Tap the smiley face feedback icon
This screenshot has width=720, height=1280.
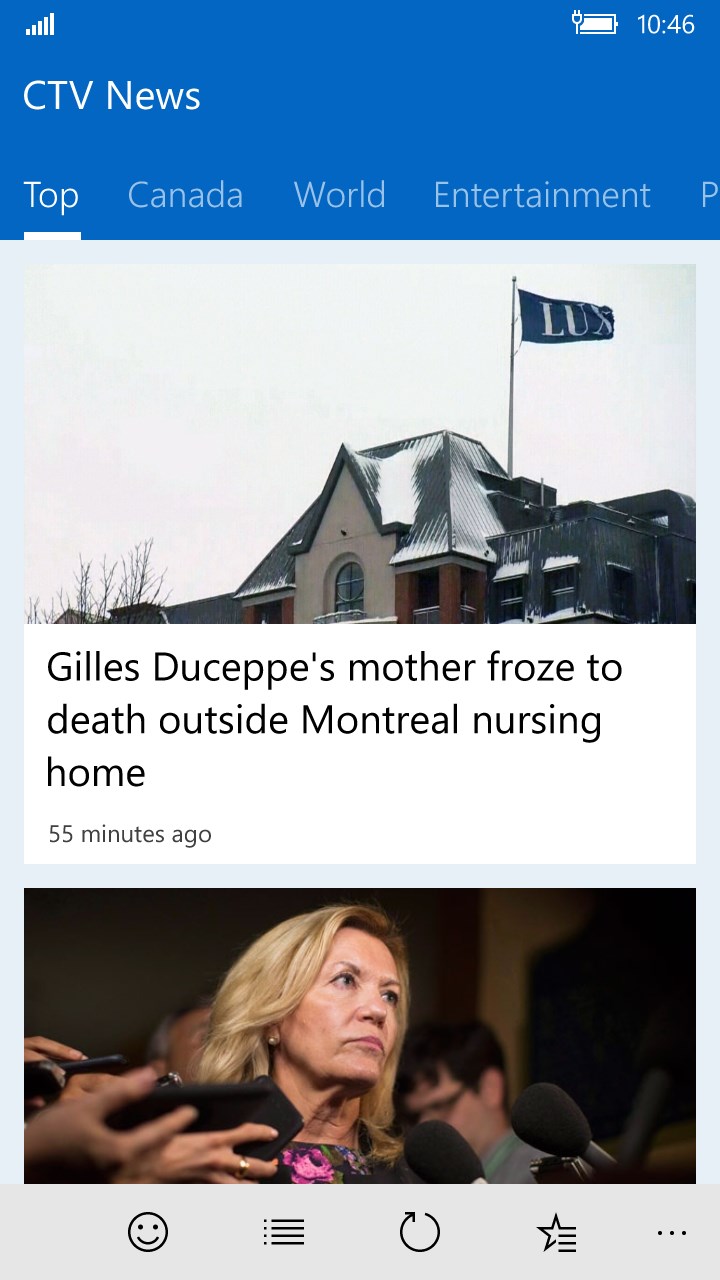tap(148, 1232)
